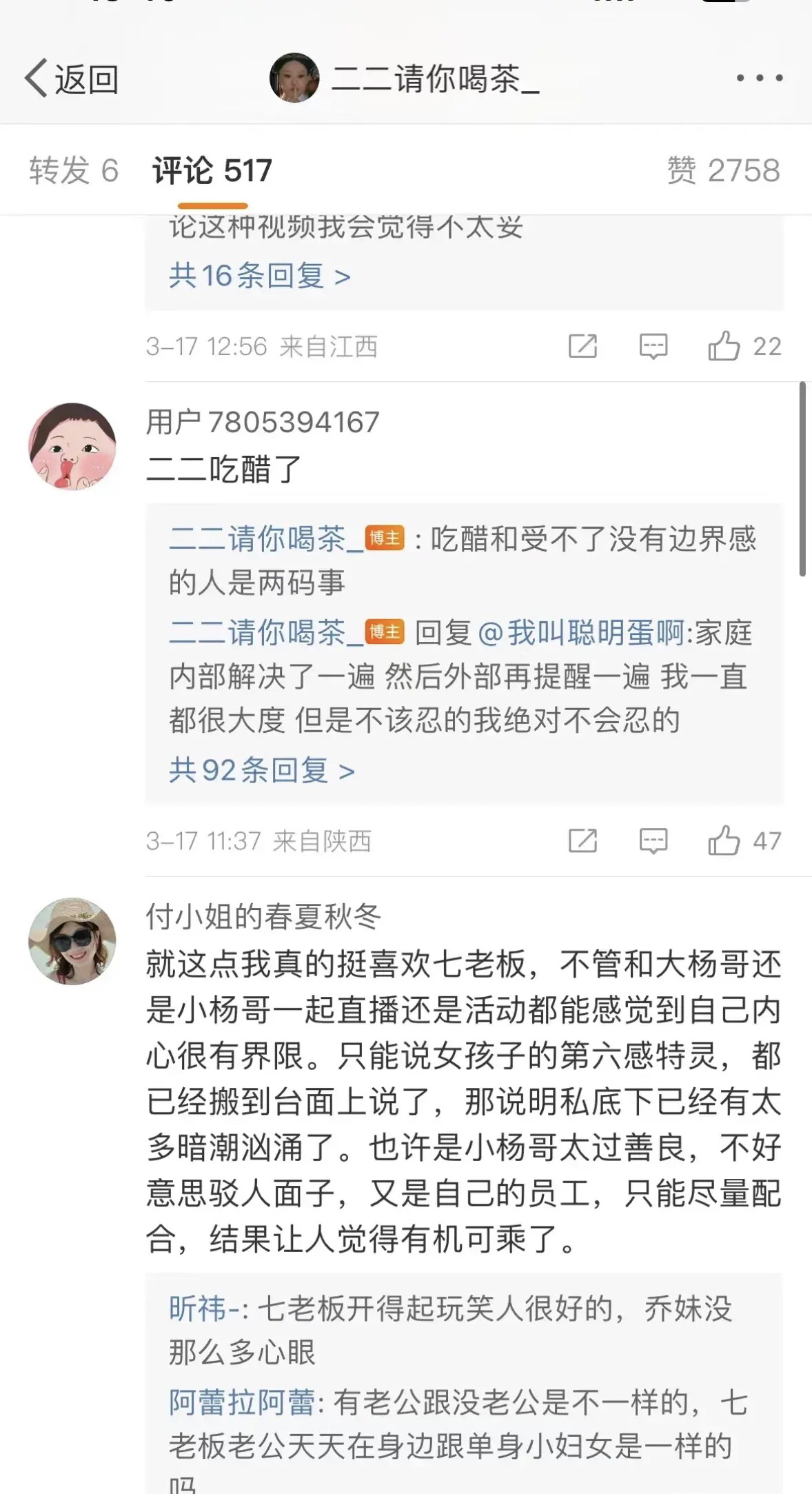Open username 用户7805394167
Screen dimensions: 812x1494
[x=263, y=422]
